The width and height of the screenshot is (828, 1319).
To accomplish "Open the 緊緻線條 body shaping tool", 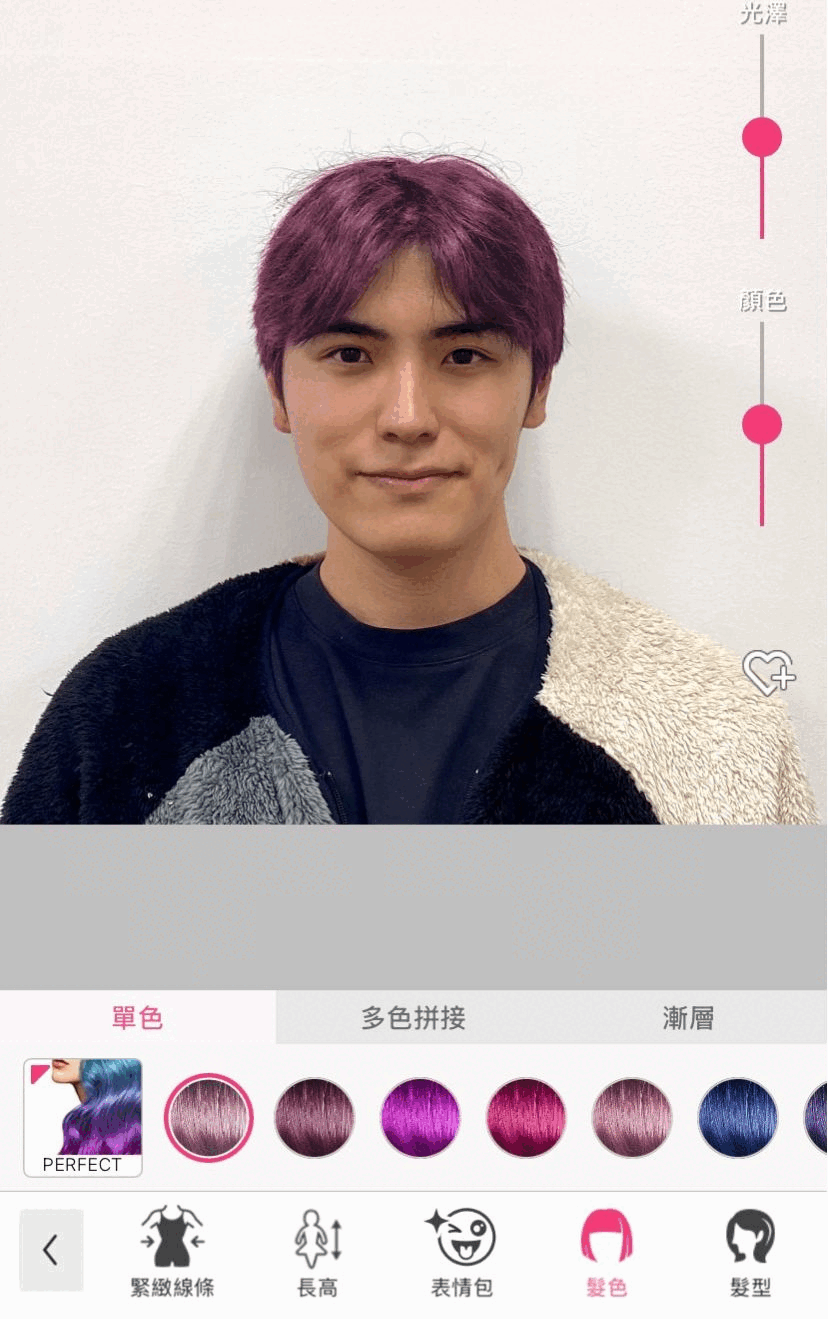I will tap(172, 1250).
